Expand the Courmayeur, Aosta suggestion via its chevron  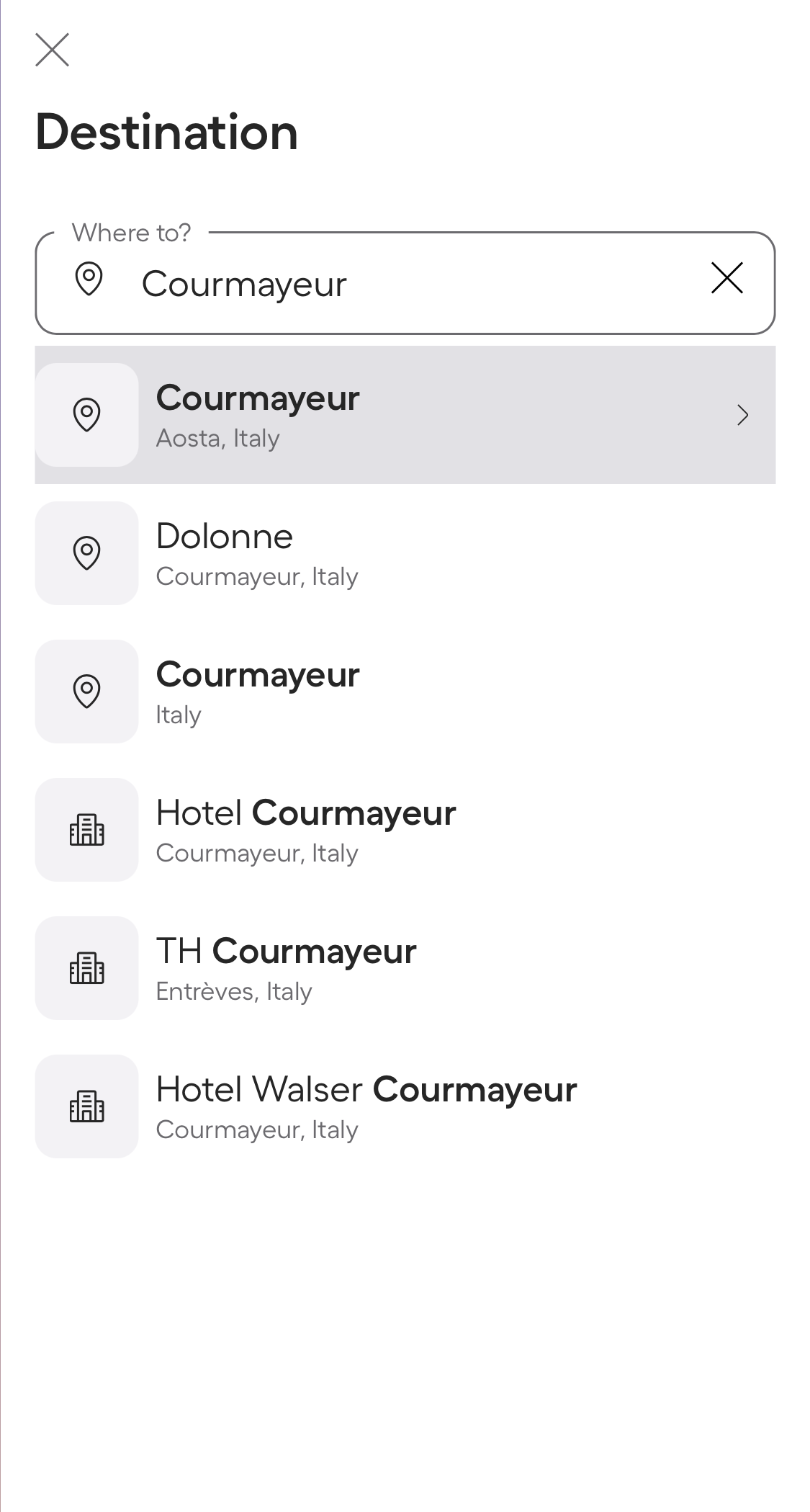coord(744,415)
